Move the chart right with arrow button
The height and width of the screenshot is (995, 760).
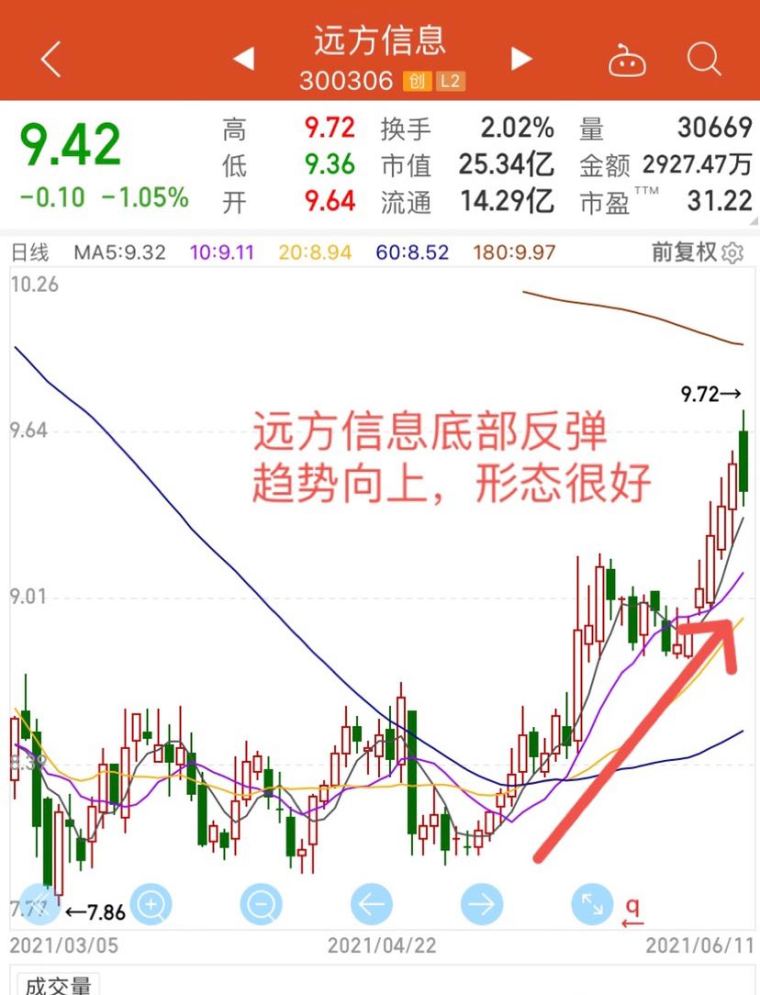point(482,905)
